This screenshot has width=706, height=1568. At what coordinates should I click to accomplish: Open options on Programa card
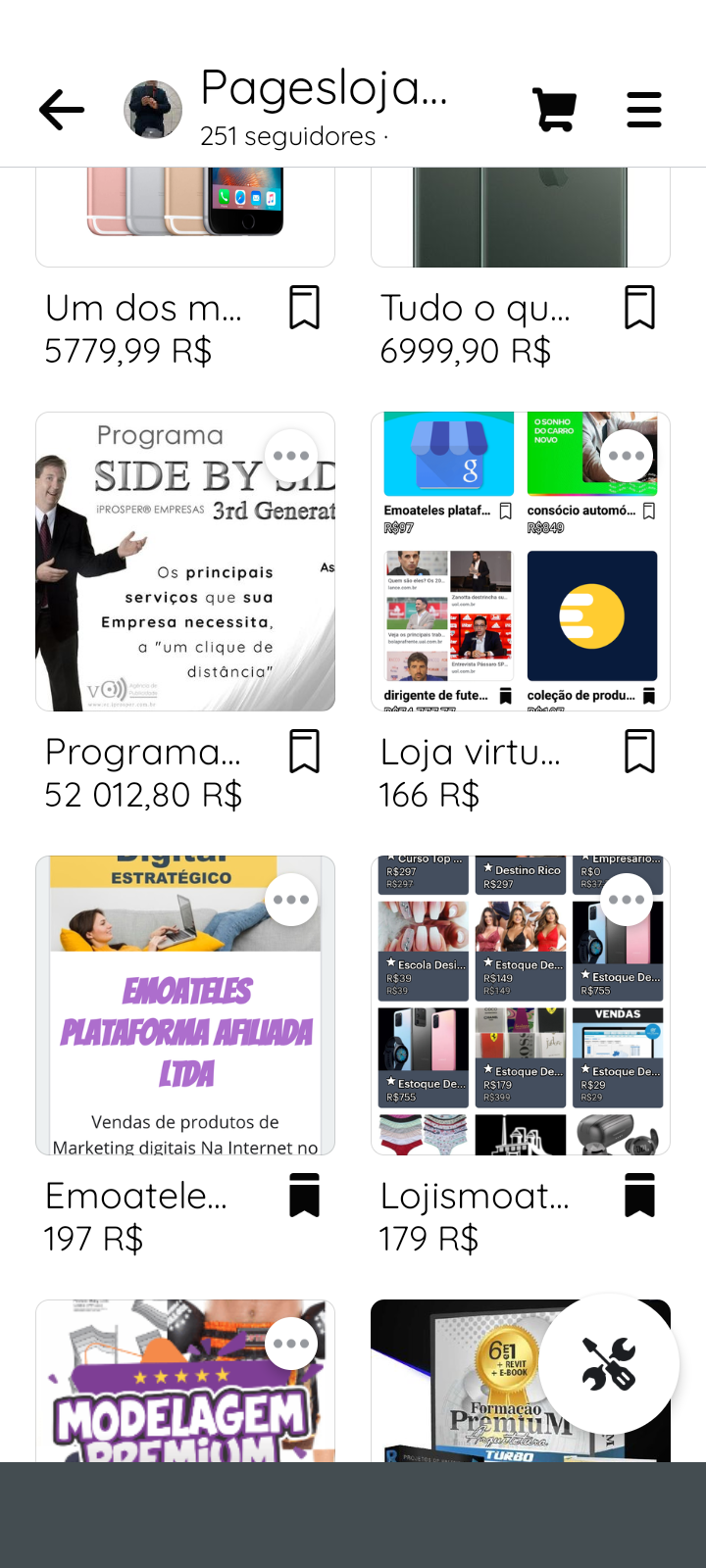(291, 456)
